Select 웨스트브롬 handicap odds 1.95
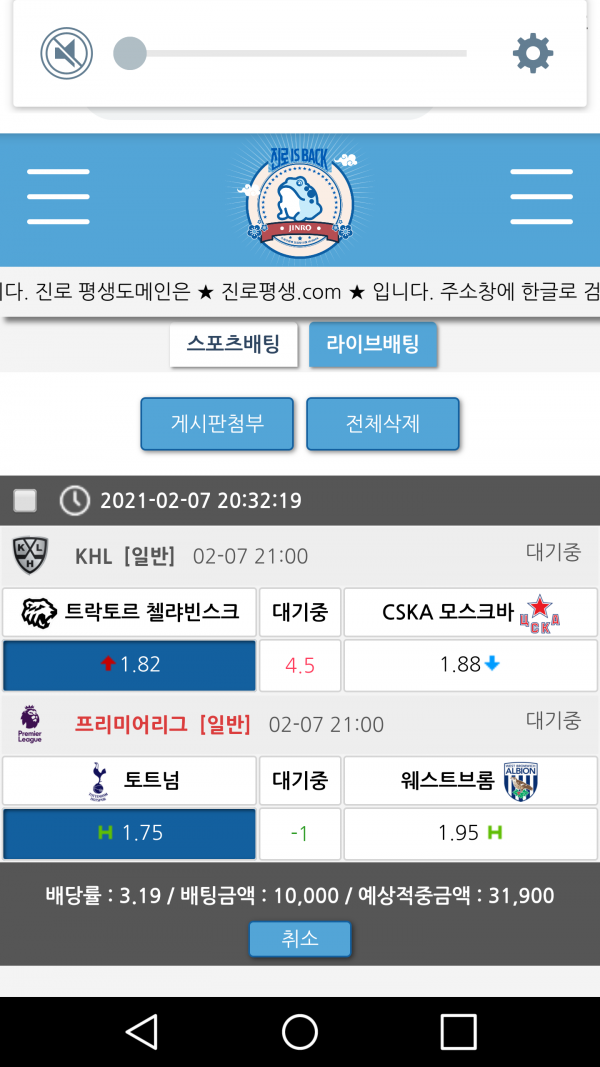The height and width of the screenshot is (1067, 600). click(470, 833)
